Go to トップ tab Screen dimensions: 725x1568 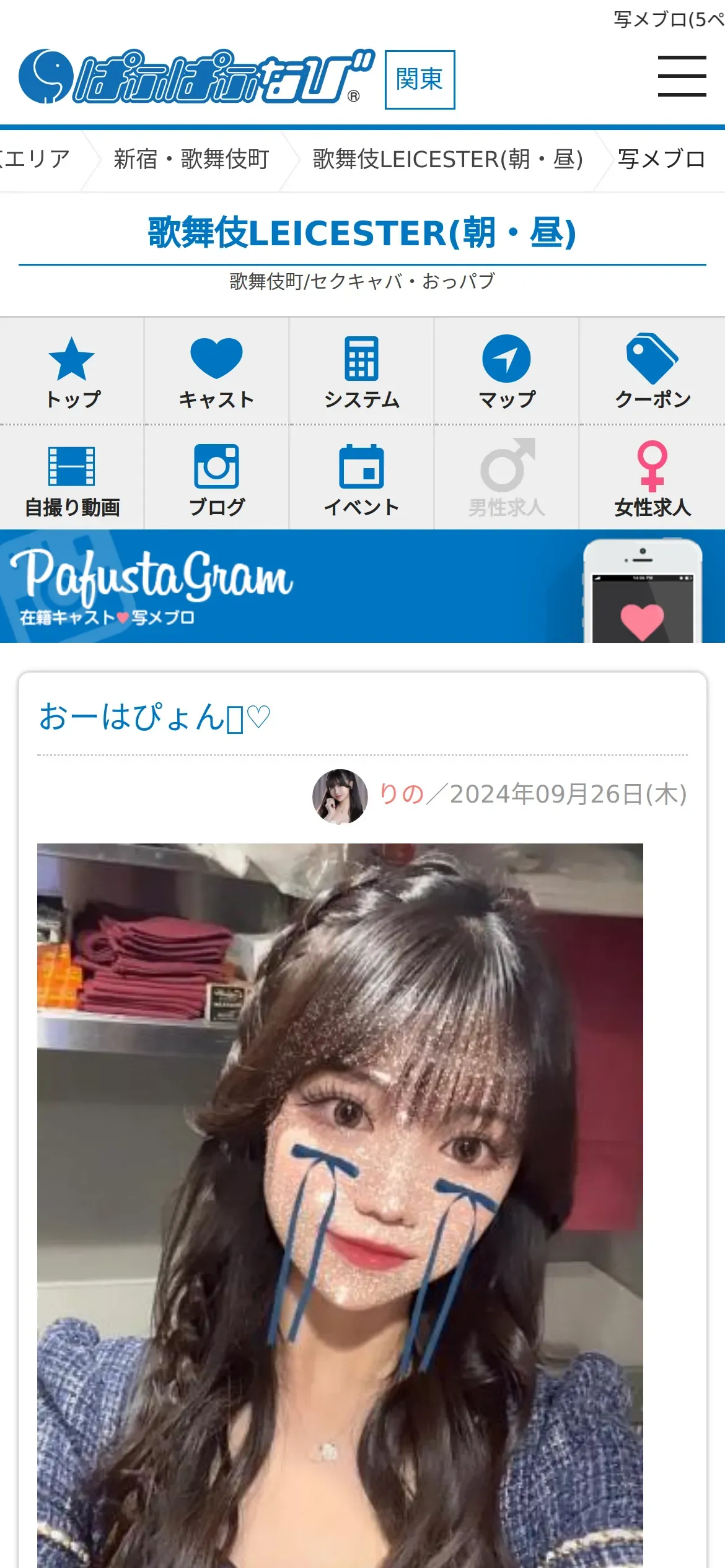point(72,372)
